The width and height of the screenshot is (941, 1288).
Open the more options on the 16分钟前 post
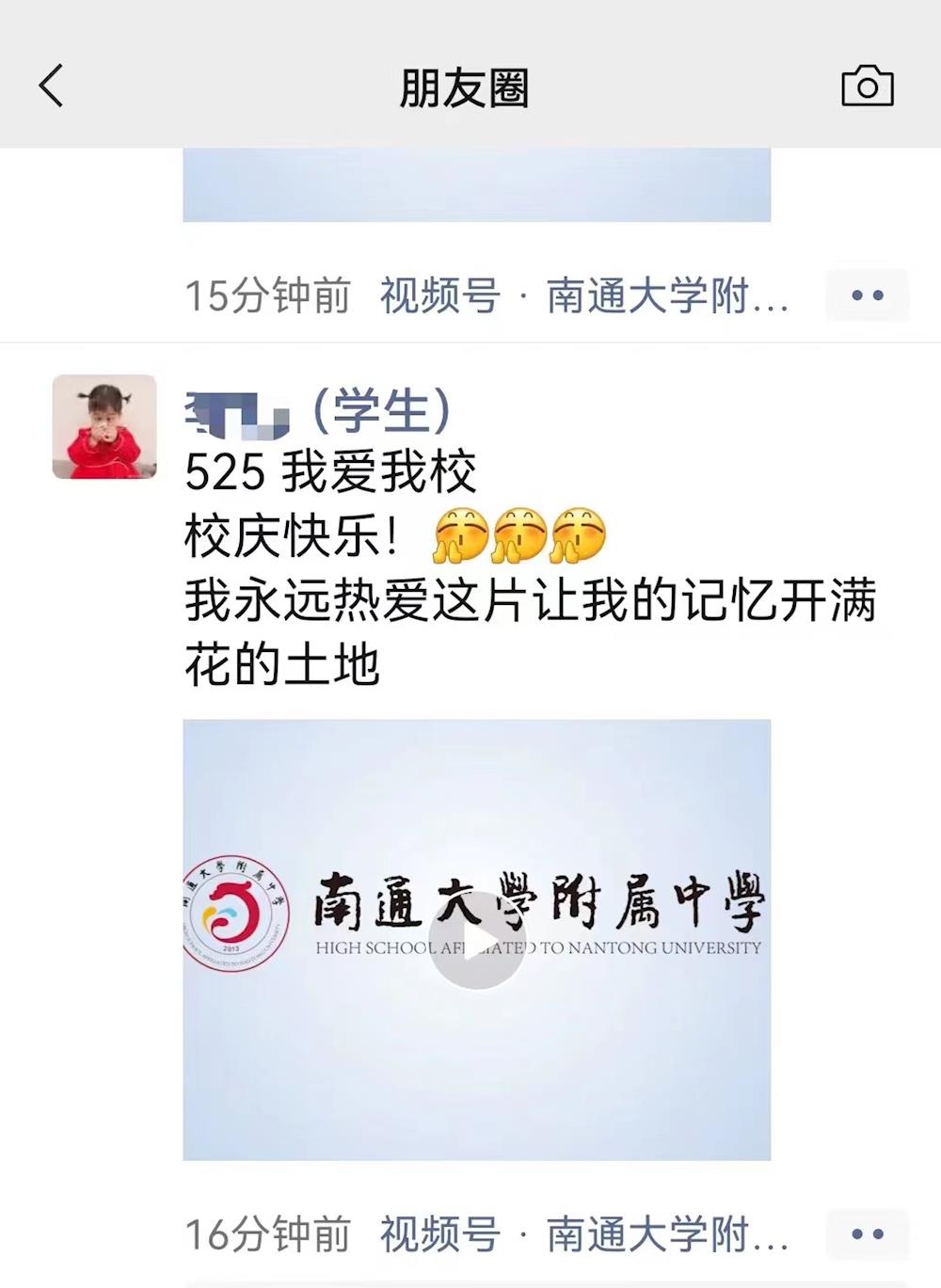[867, 1234]
